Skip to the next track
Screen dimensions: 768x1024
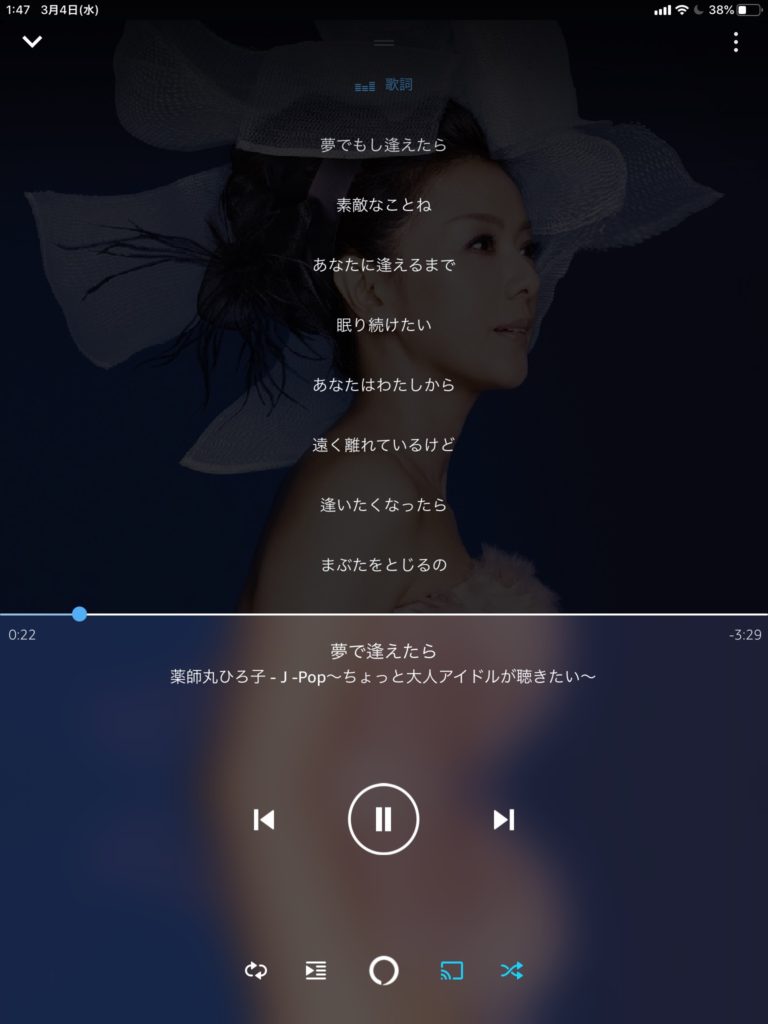503,820
